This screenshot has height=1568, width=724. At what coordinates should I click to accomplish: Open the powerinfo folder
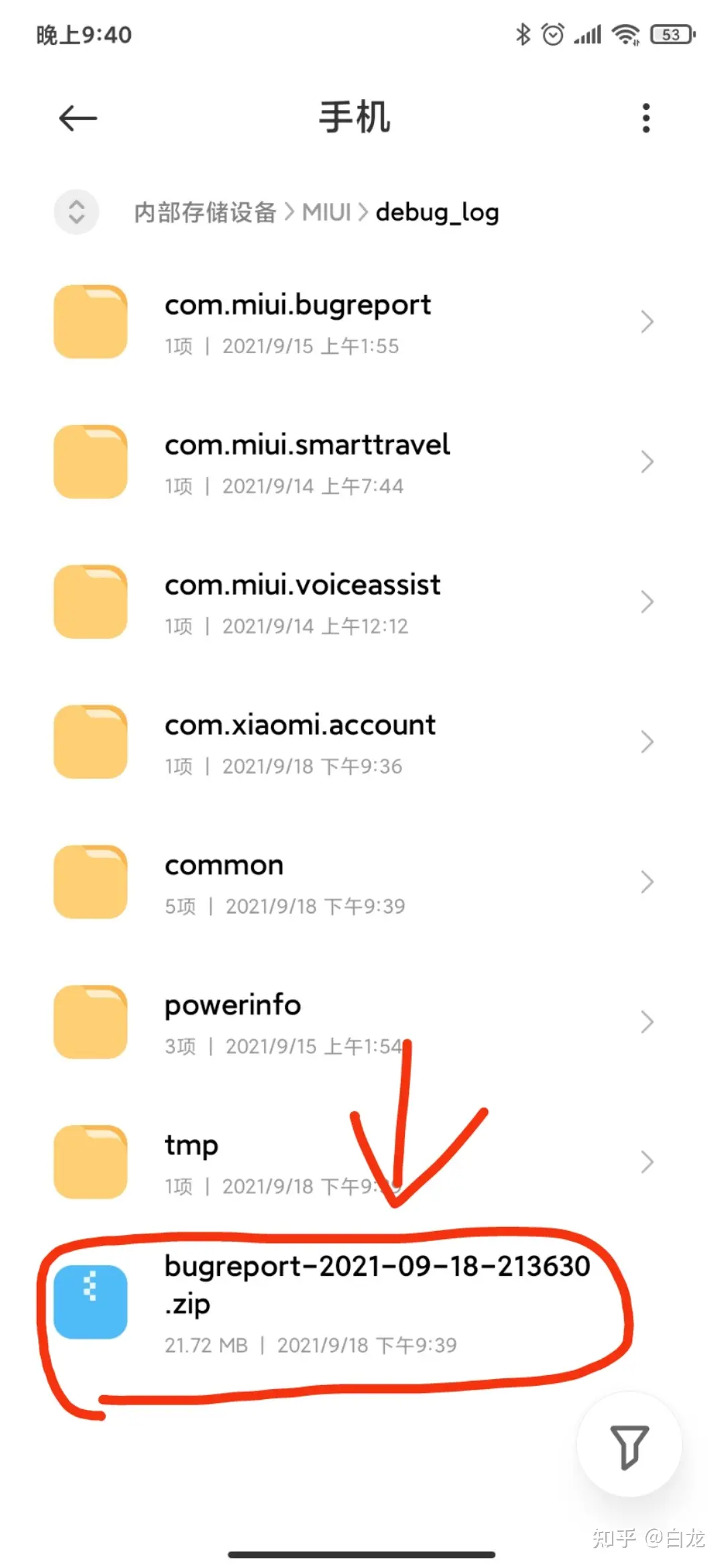pyautogui.click(x=335, y=1023)
